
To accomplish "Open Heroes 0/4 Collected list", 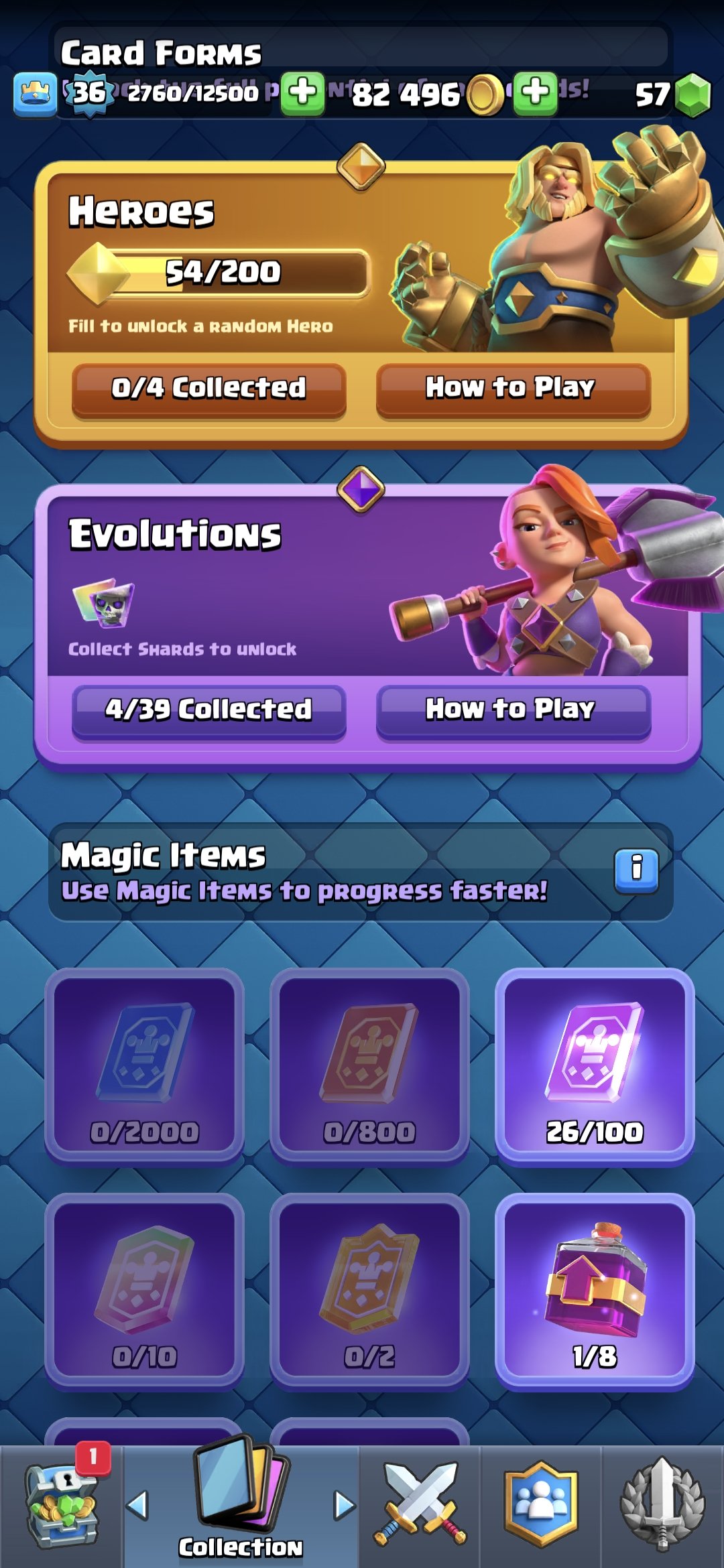I will [x=208, y=389].
